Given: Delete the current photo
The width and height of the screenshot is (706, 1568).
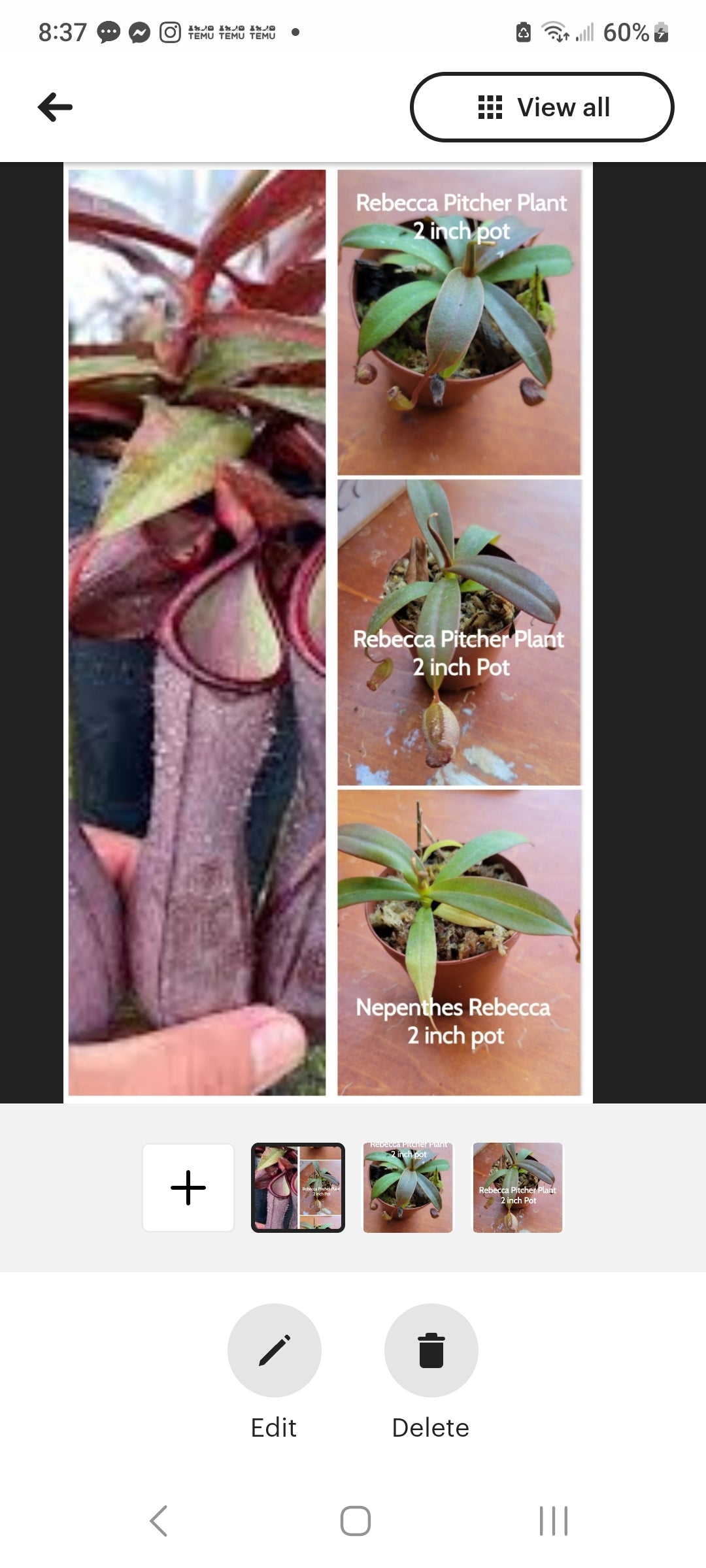Looking at the screenshot, I should [431, 1350].
